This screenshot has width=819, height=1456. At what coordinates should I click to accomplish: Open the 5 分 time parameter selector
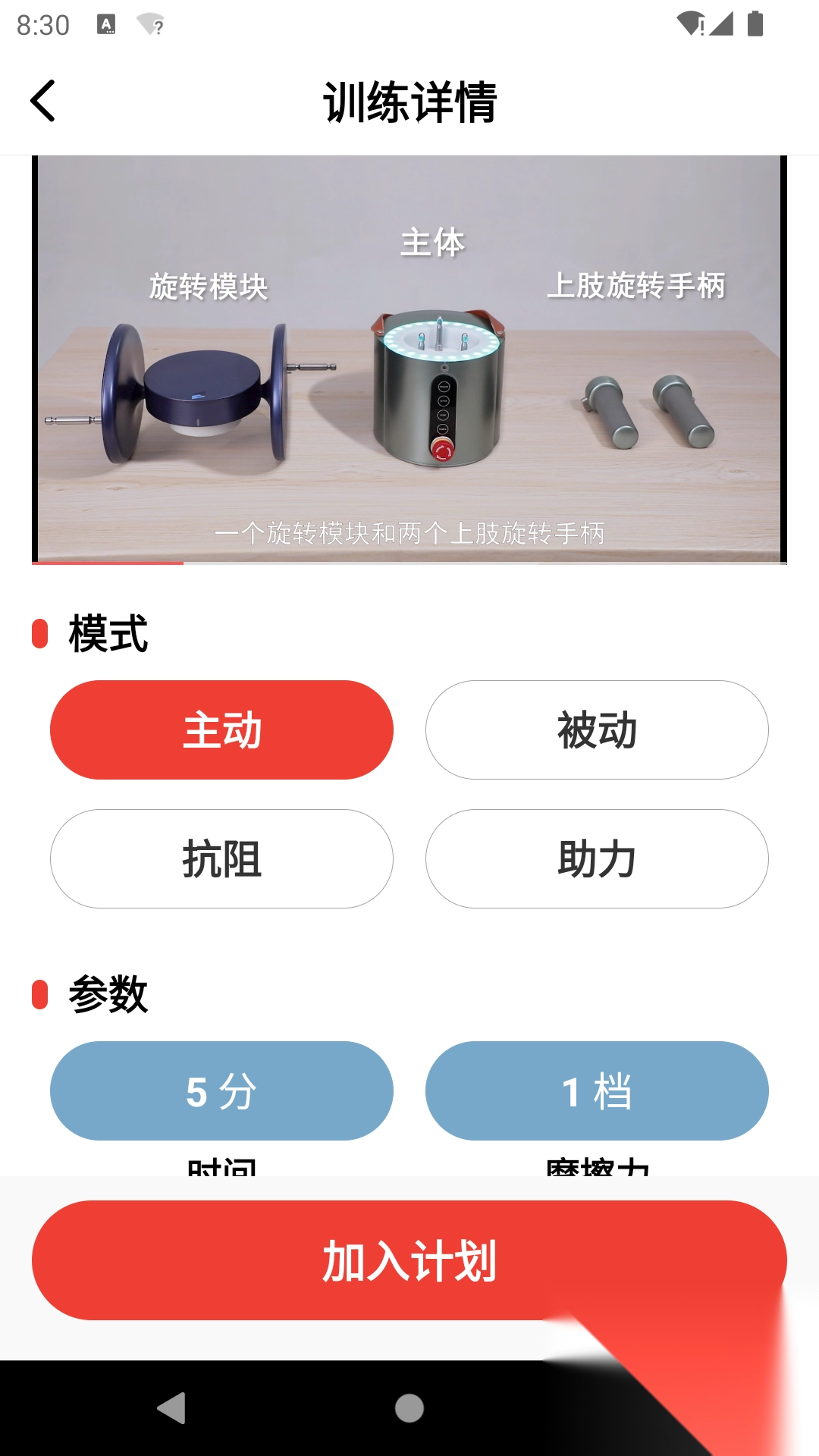221,1090
